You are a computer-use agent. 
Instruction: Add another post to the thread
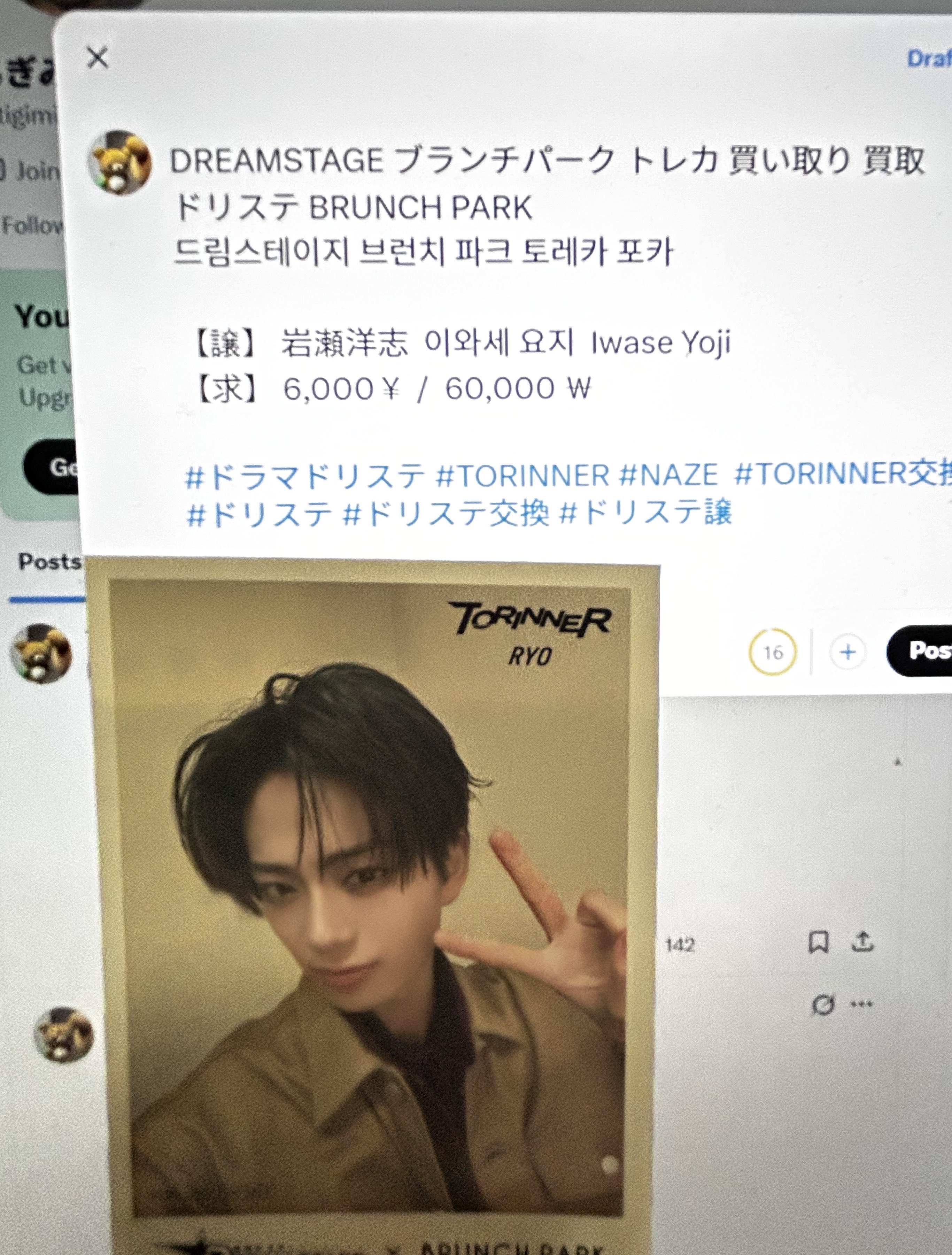pyautogui.click(x=847, y=652)
